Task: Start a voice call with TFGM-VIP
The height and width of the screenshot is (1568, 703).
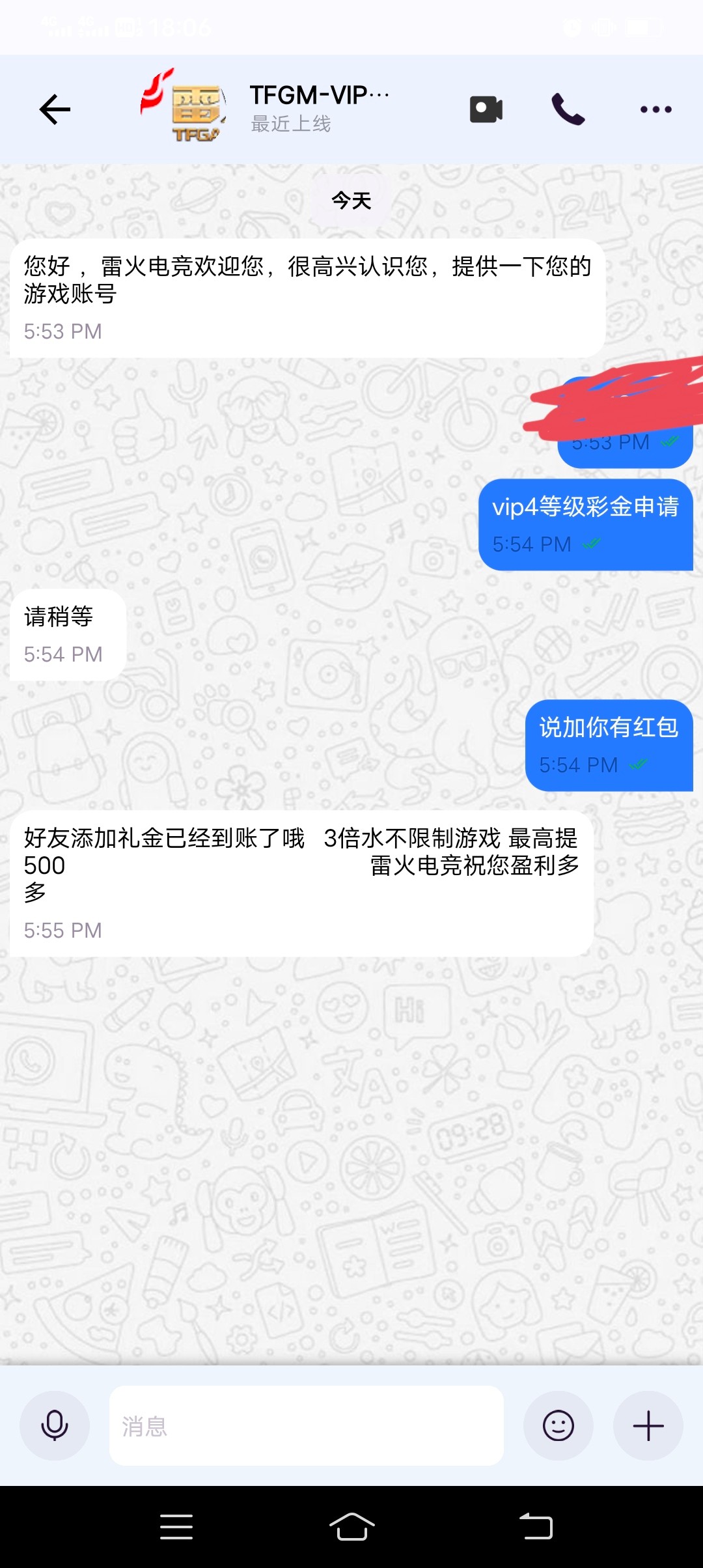Action: (568, 109)
